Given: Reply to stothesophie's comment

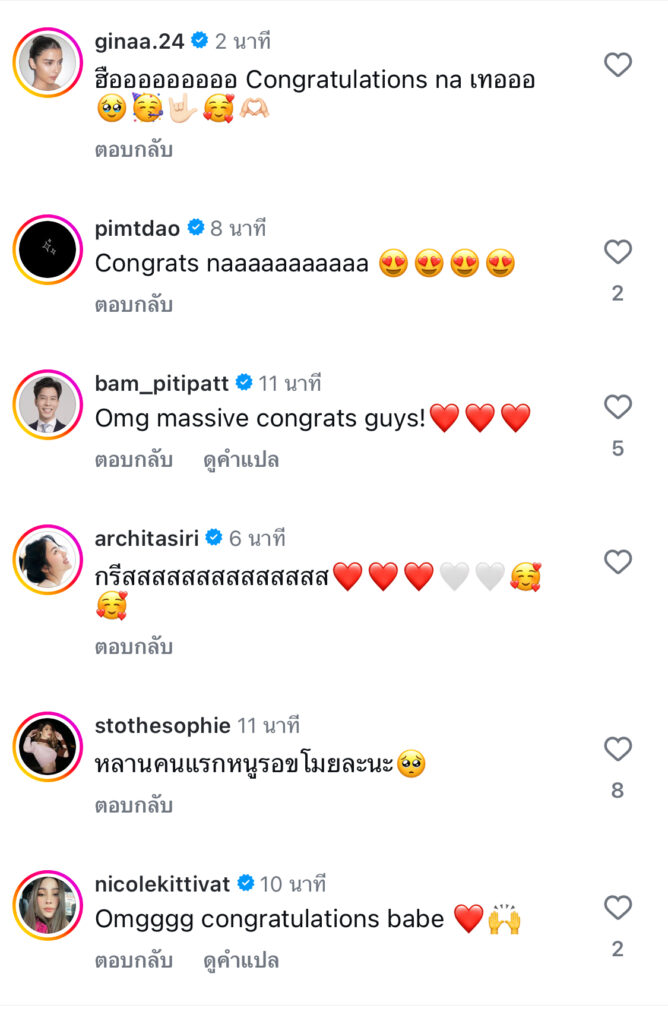Looking at the screenshot, I should 134,805.
